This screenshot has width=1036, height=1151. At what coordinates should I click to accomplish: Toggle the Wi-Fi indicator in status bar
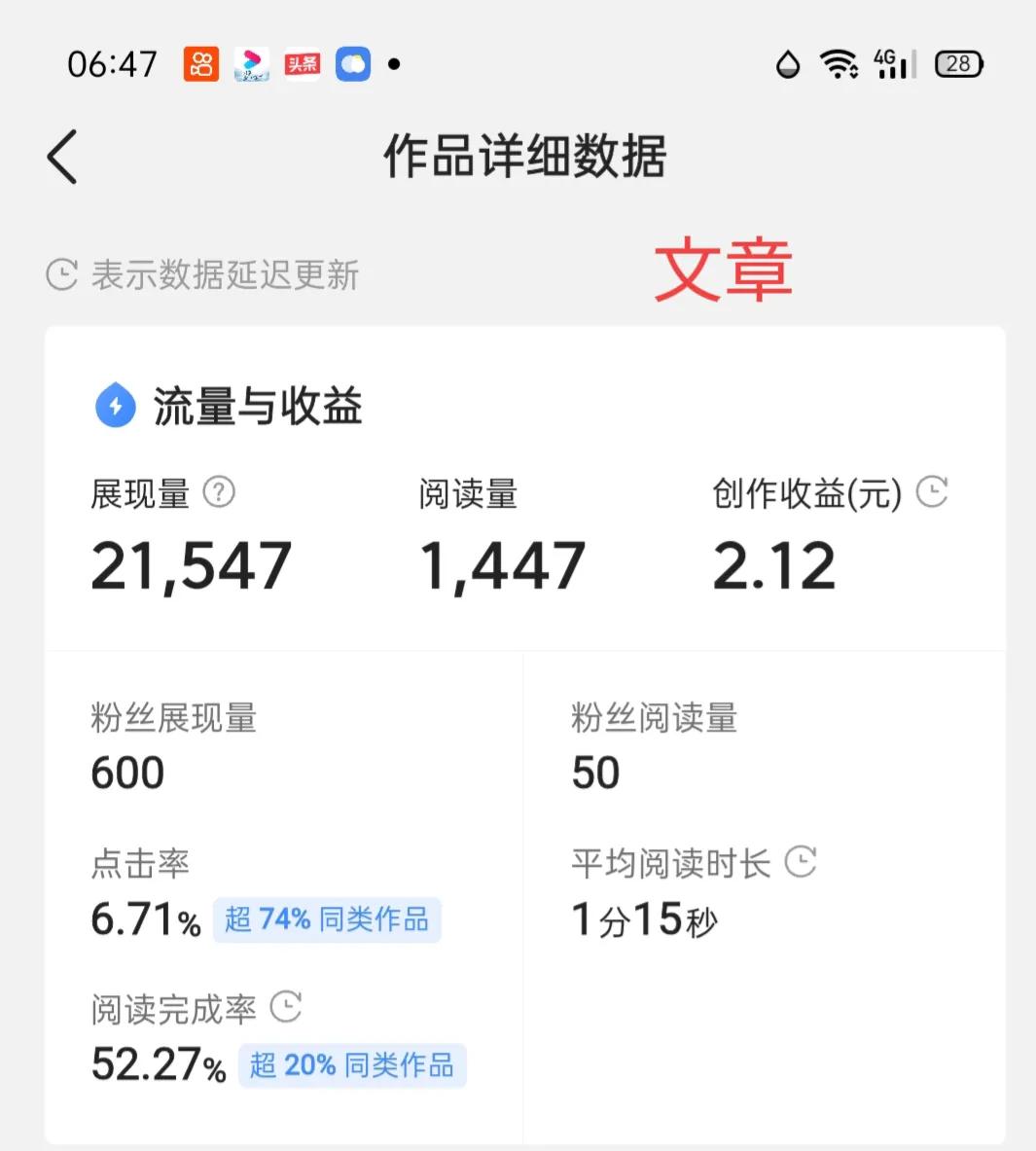840,63
